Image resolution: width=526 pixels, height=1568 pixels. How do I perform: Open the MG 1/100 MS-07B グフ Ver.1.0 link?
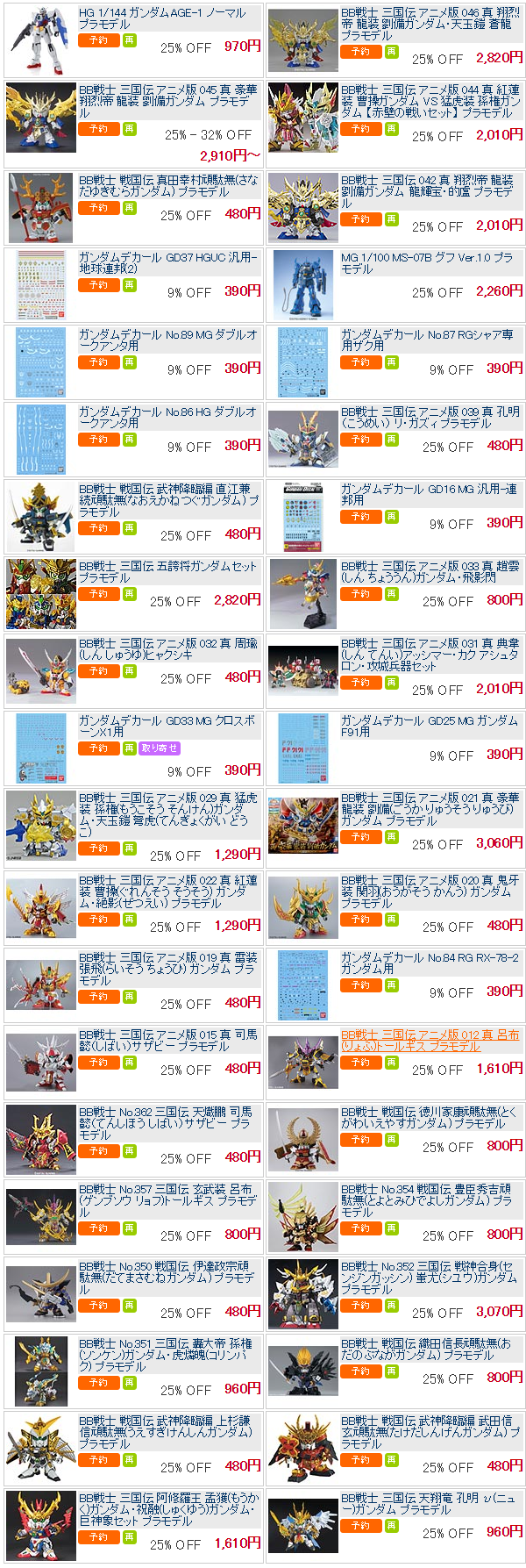pyautogui.click(x=426, y=263)
